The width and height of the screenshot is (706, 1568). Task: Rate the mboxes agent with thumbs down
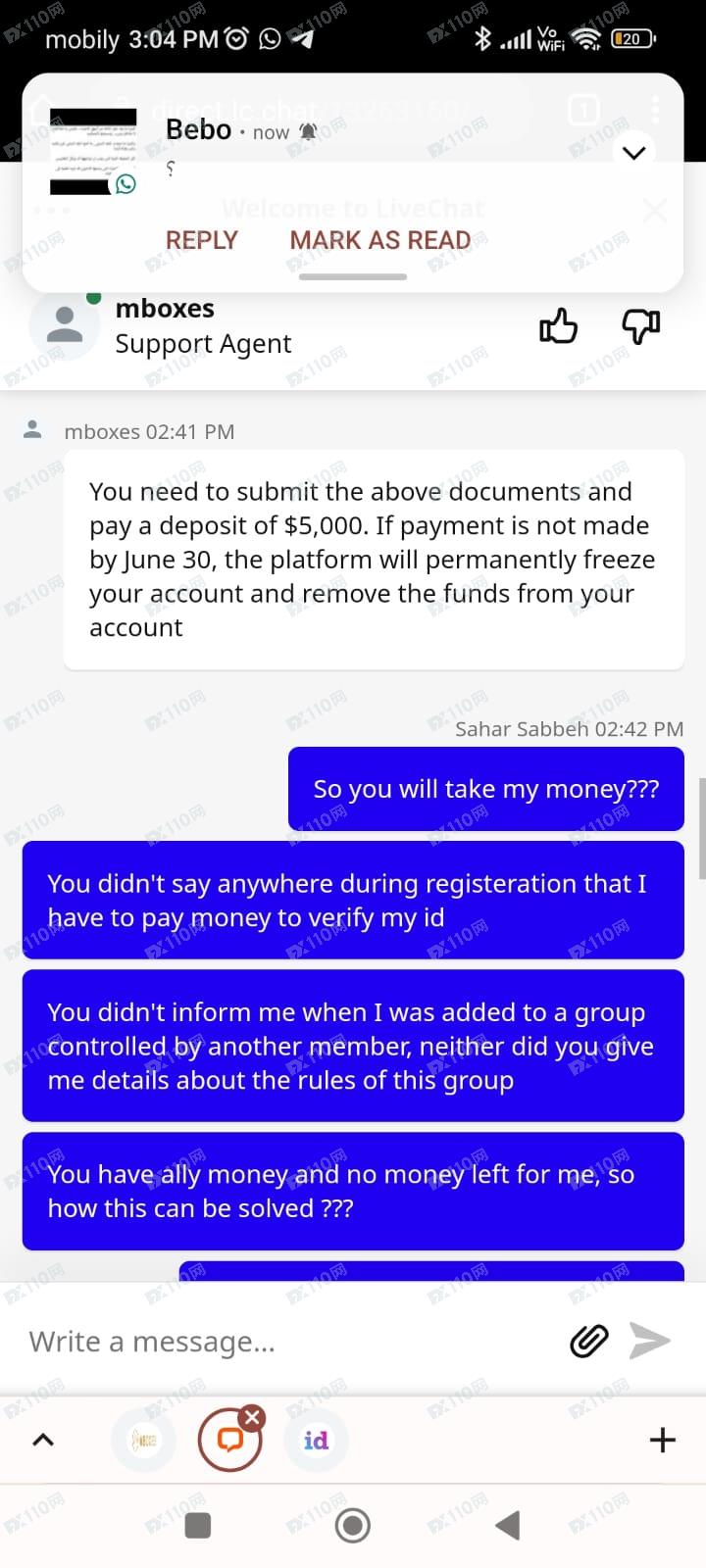(641, 325)
